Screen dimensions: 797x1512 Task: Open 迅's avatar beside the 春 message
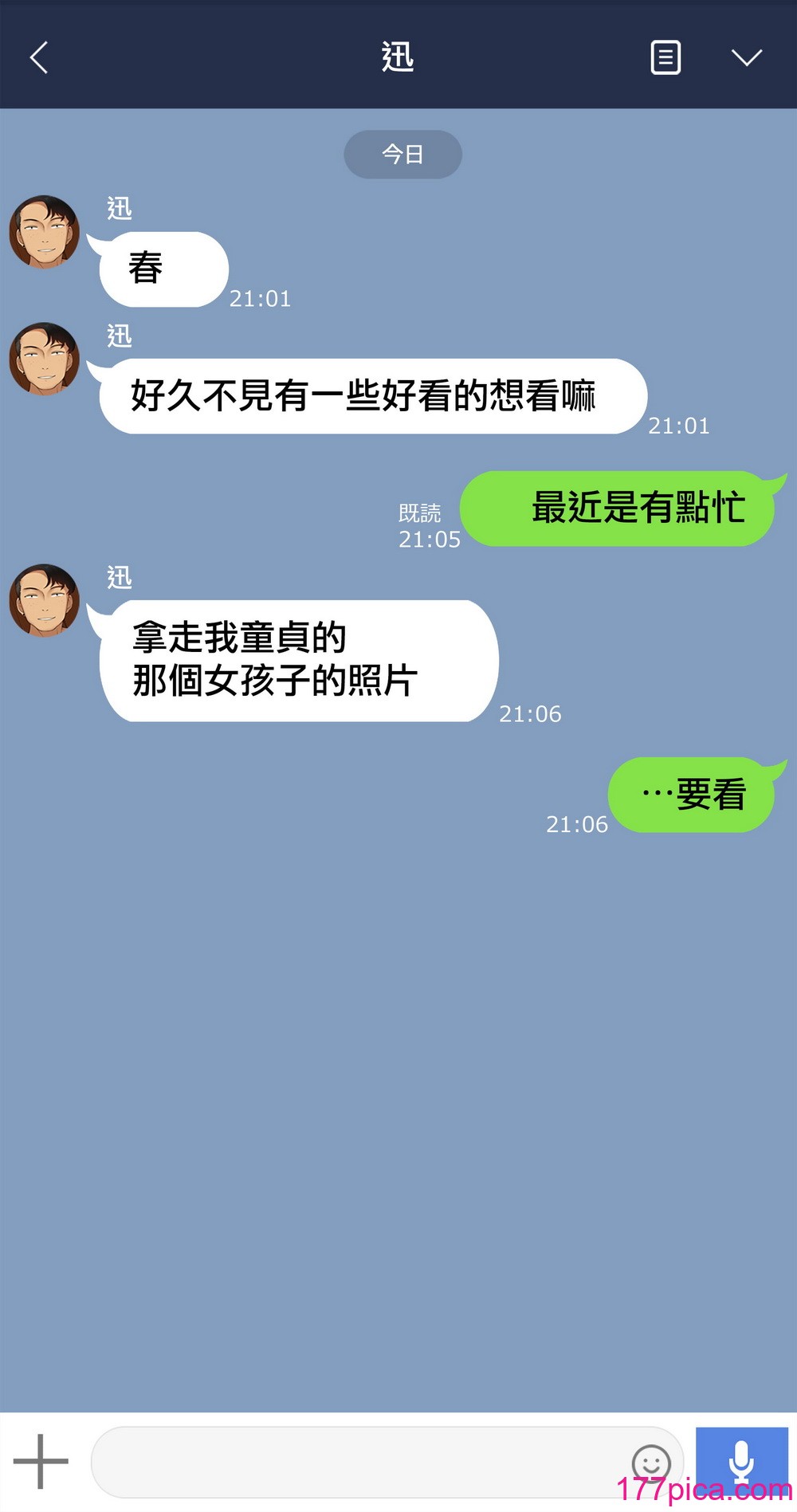(45, 232)
